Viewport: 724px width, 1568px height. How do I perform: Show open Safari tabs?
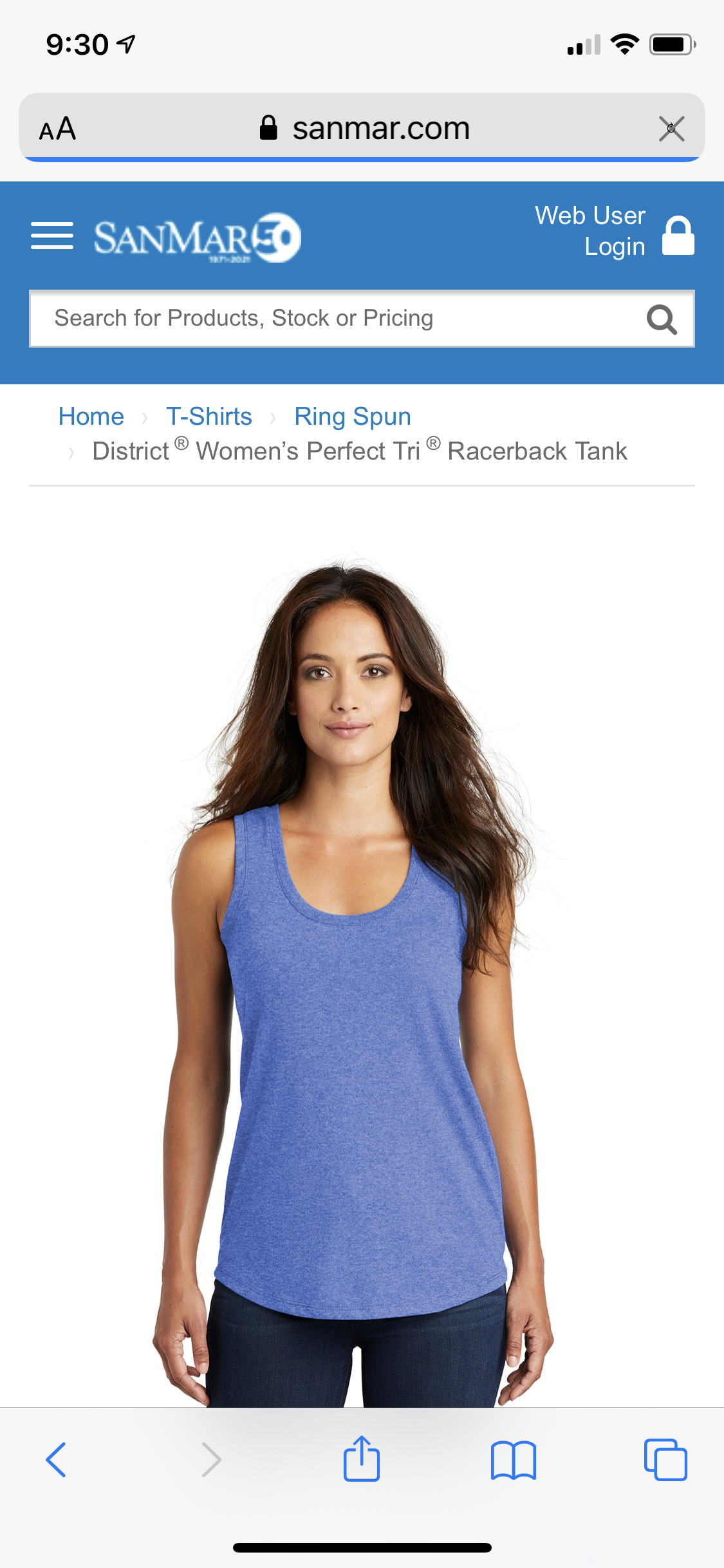point(665,1460)
